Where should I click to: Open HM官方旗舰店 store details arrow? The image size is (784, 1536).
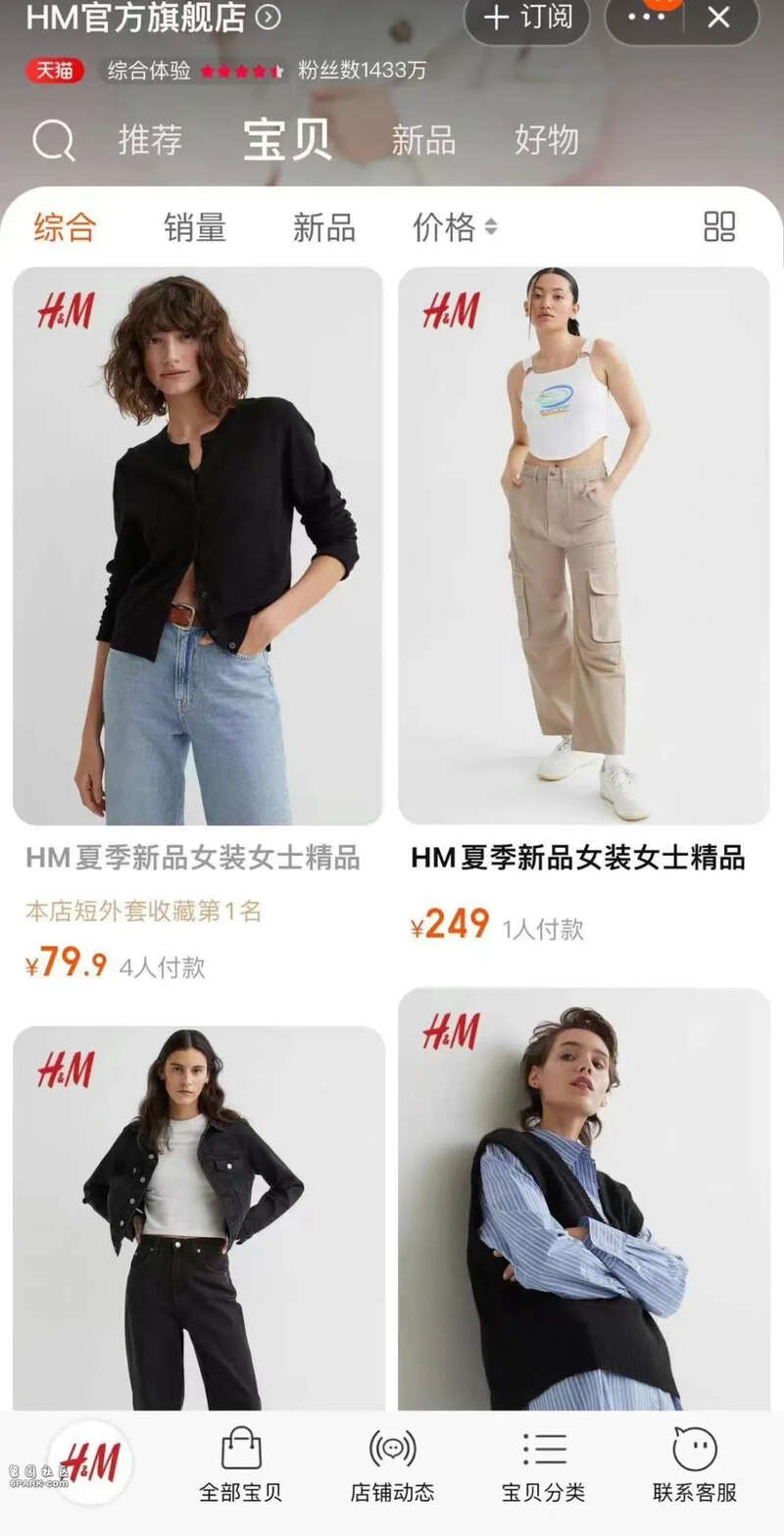(x=268, y=17)
